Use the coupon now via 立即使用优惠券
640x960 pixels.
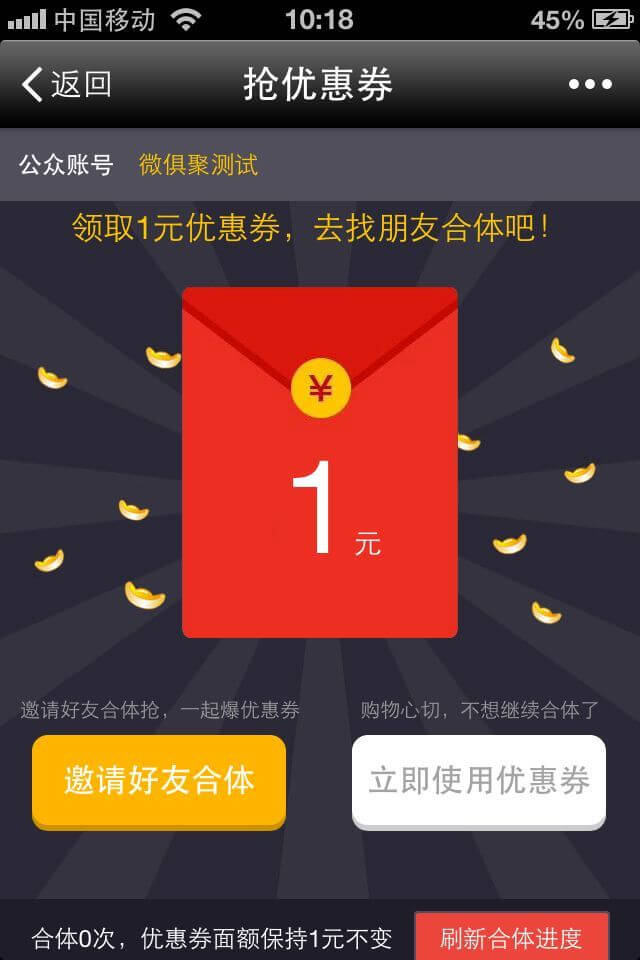(x=479, y=781)
